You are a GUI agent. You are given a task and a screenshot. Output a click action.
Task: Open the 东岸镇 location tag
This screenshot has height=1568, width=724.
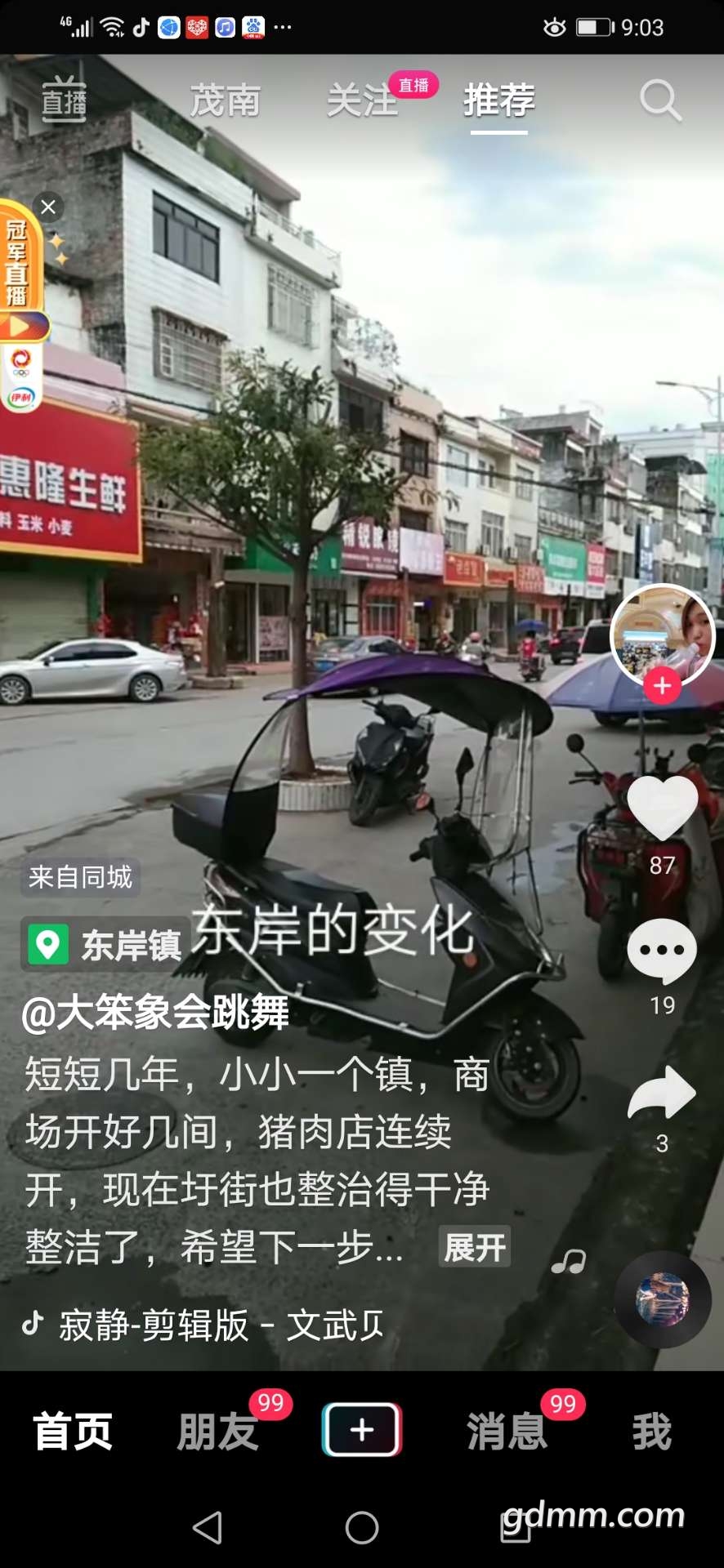[106, 946]
